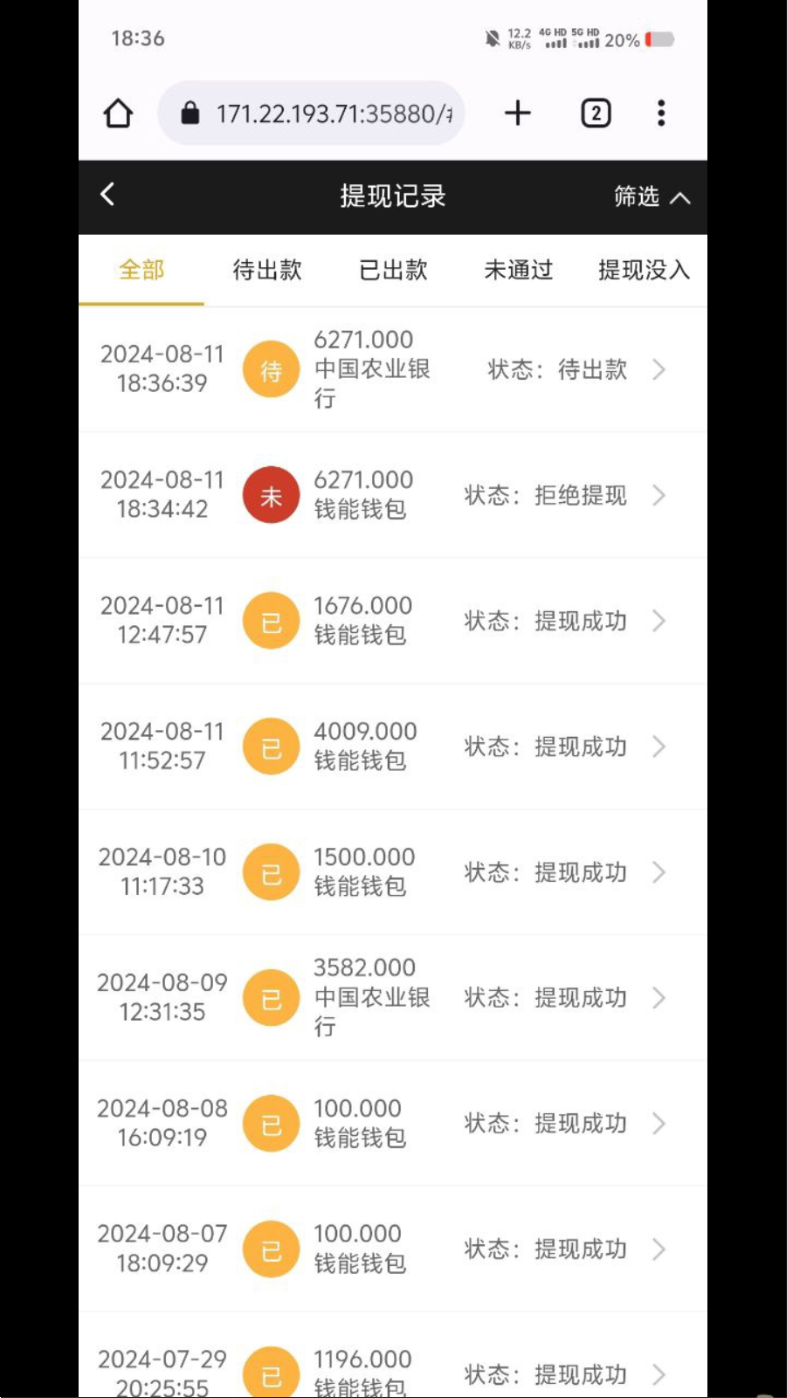Image resolution: width=787 pixels, height=1398 pixels.
Task: Open the browser overflow menu
Action: coord(661,114)
